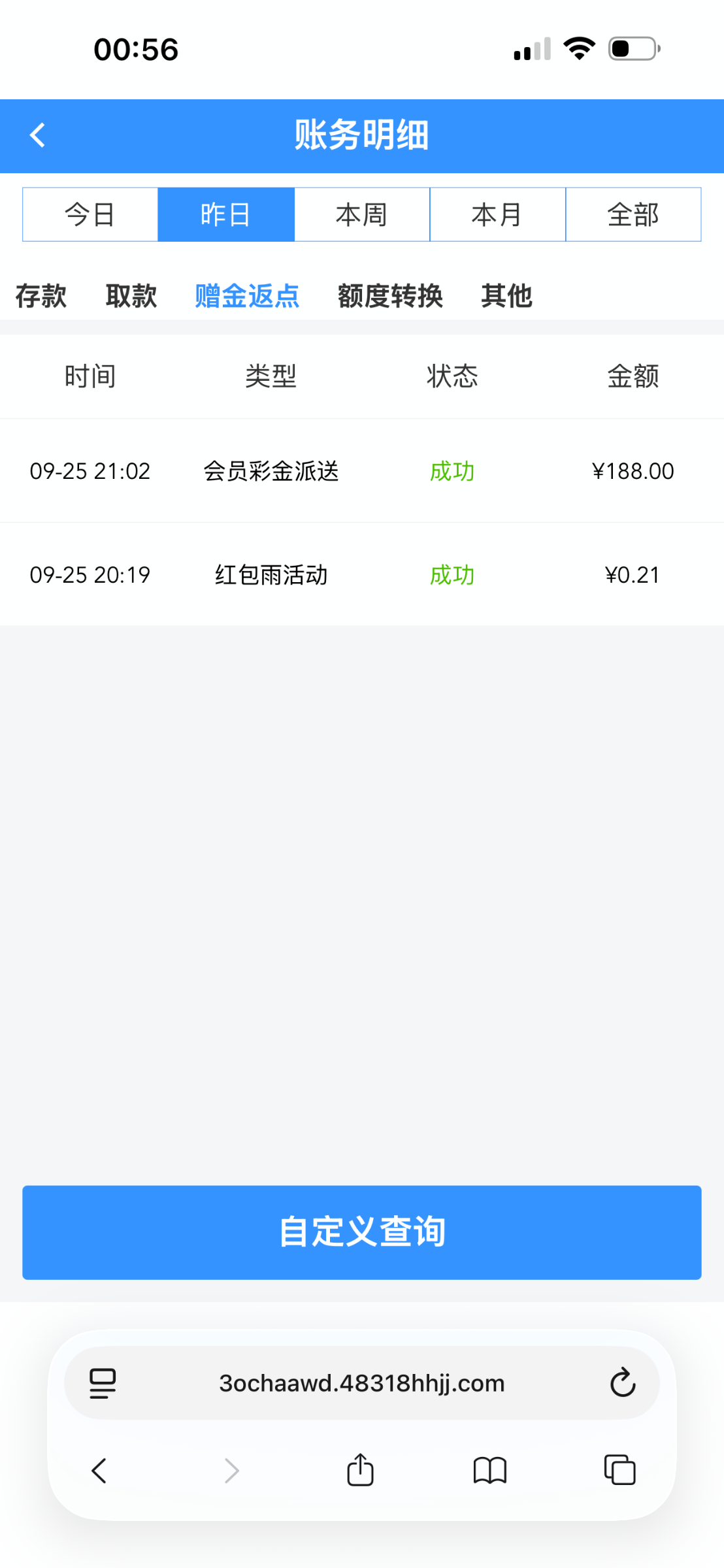Open the 其他 category
The width and height of the screenshot is (724, 1568).
(506, 296)
